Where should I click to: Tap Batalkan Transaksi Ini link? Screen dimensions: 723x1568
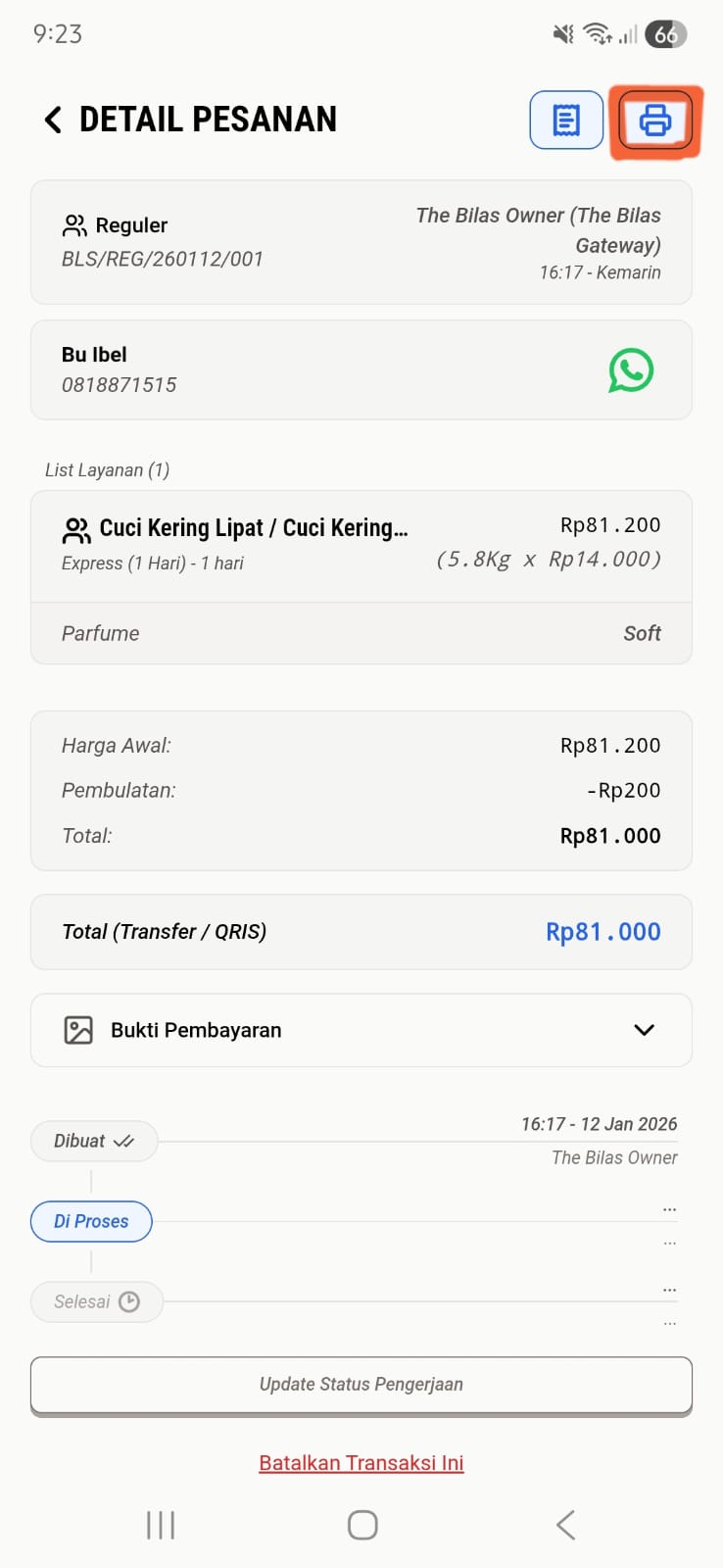[361, 1461]
